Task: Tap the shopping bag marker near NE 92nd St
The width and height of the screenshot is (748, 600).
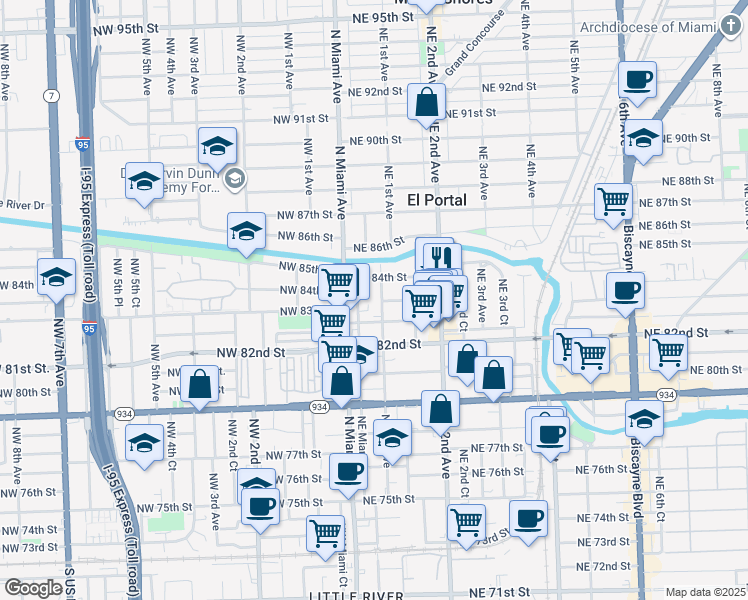Action: [x=427, y=101]
